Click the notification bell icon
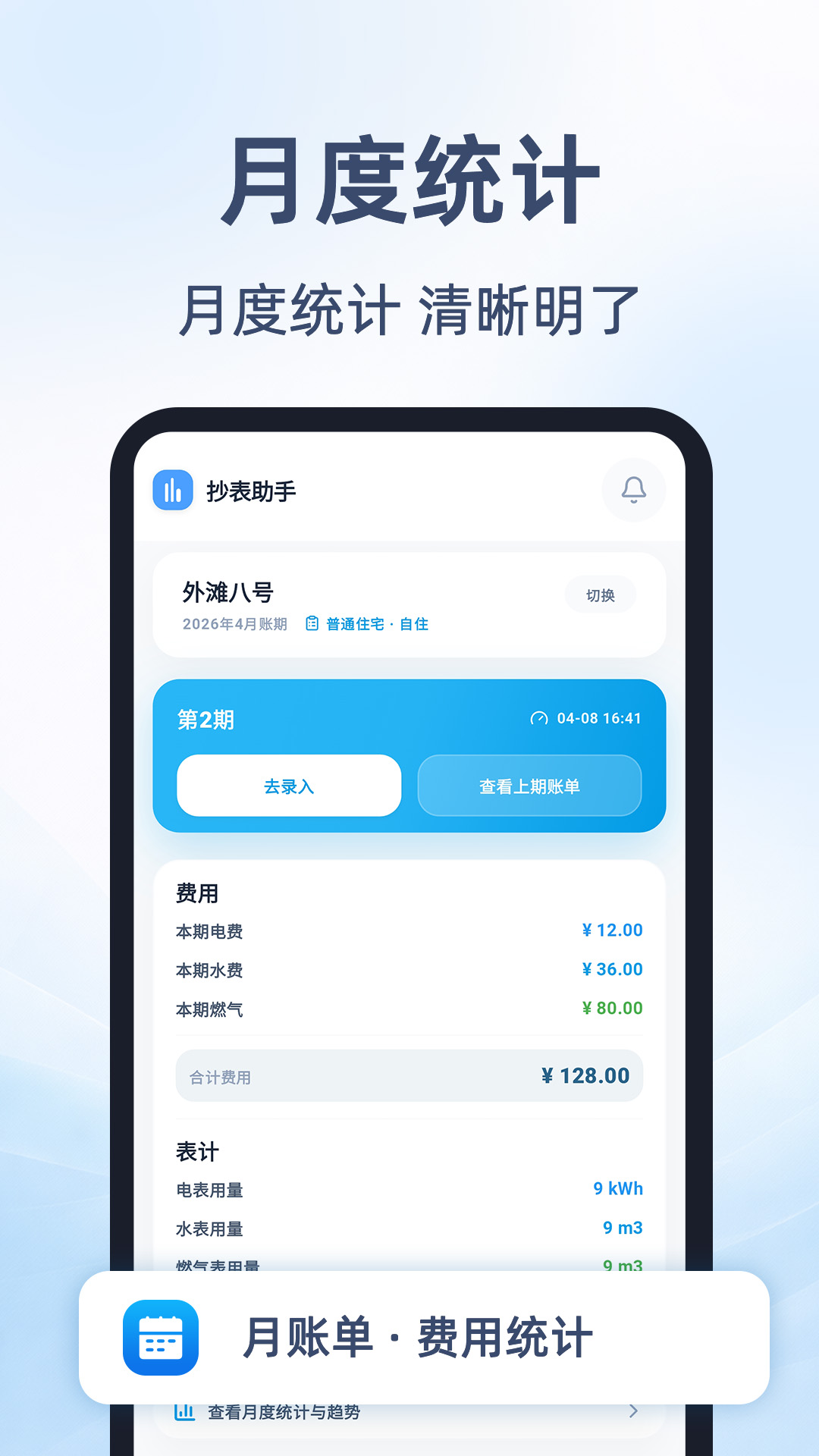The height and width of the screenshot is (1456, 819). click(x=633, y=490)
